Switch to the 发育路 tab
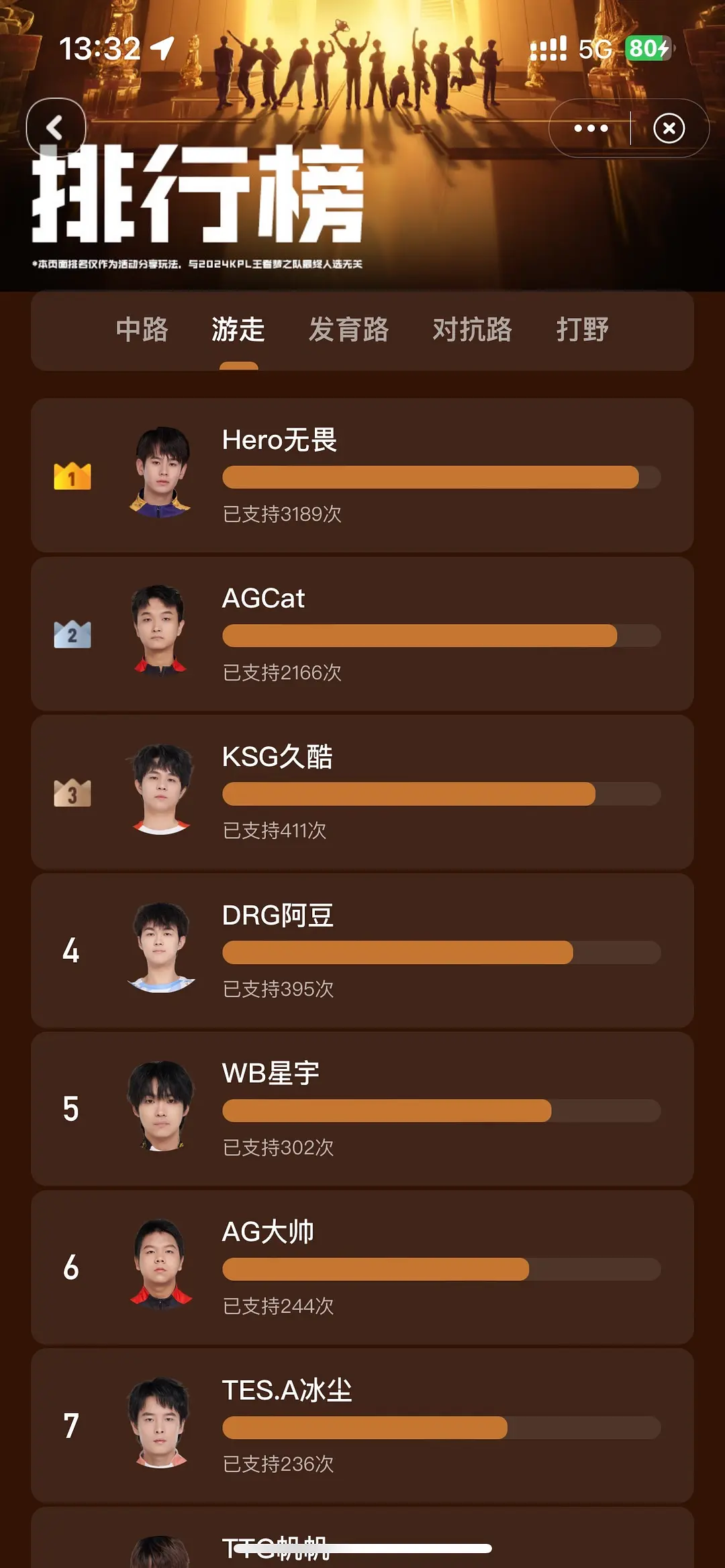Image resolution: width=725 pixels, height=1568 pixels. coord(349,330)
